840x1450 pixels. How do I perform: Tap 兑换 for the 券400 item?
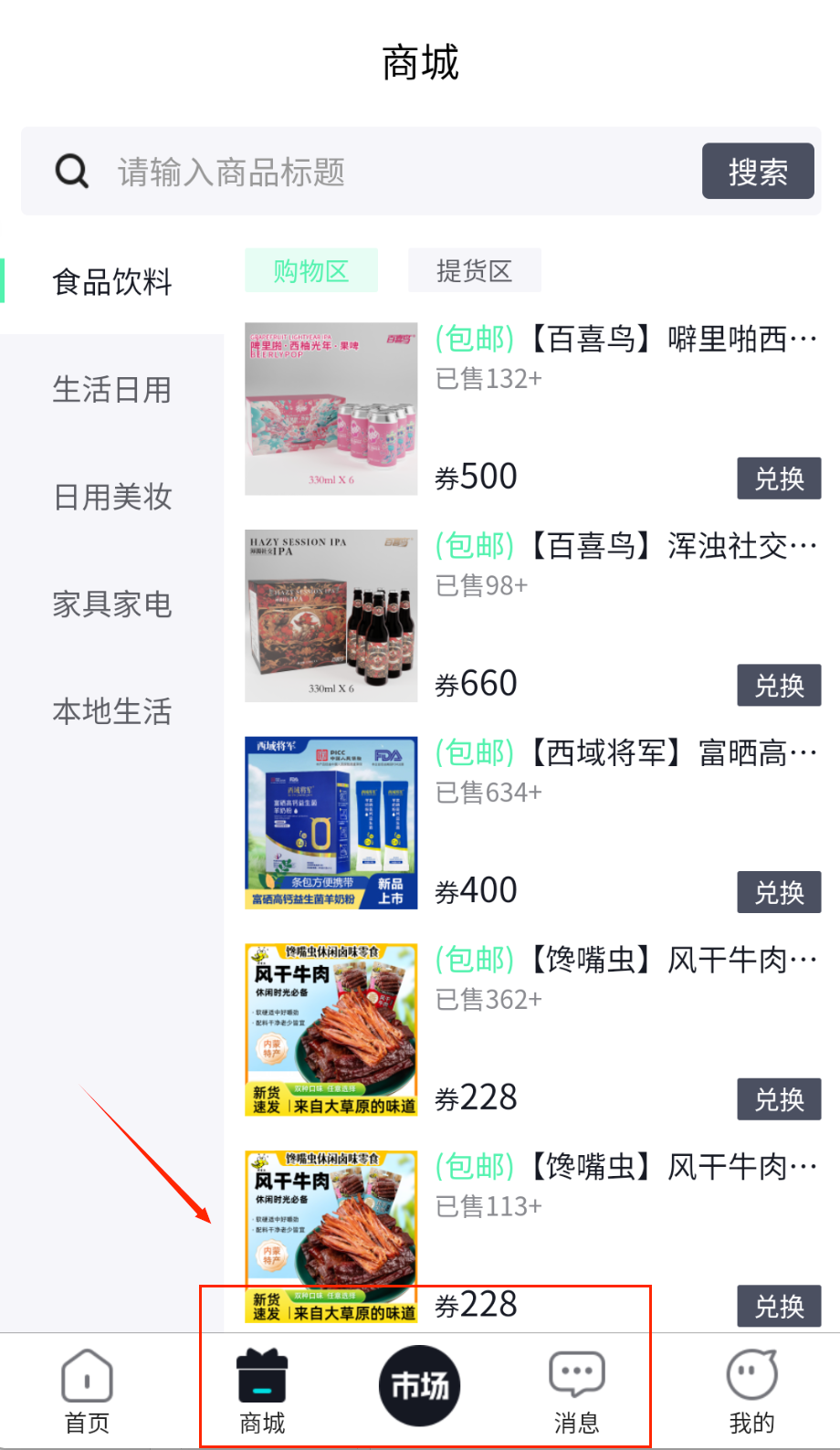[778, 892]
